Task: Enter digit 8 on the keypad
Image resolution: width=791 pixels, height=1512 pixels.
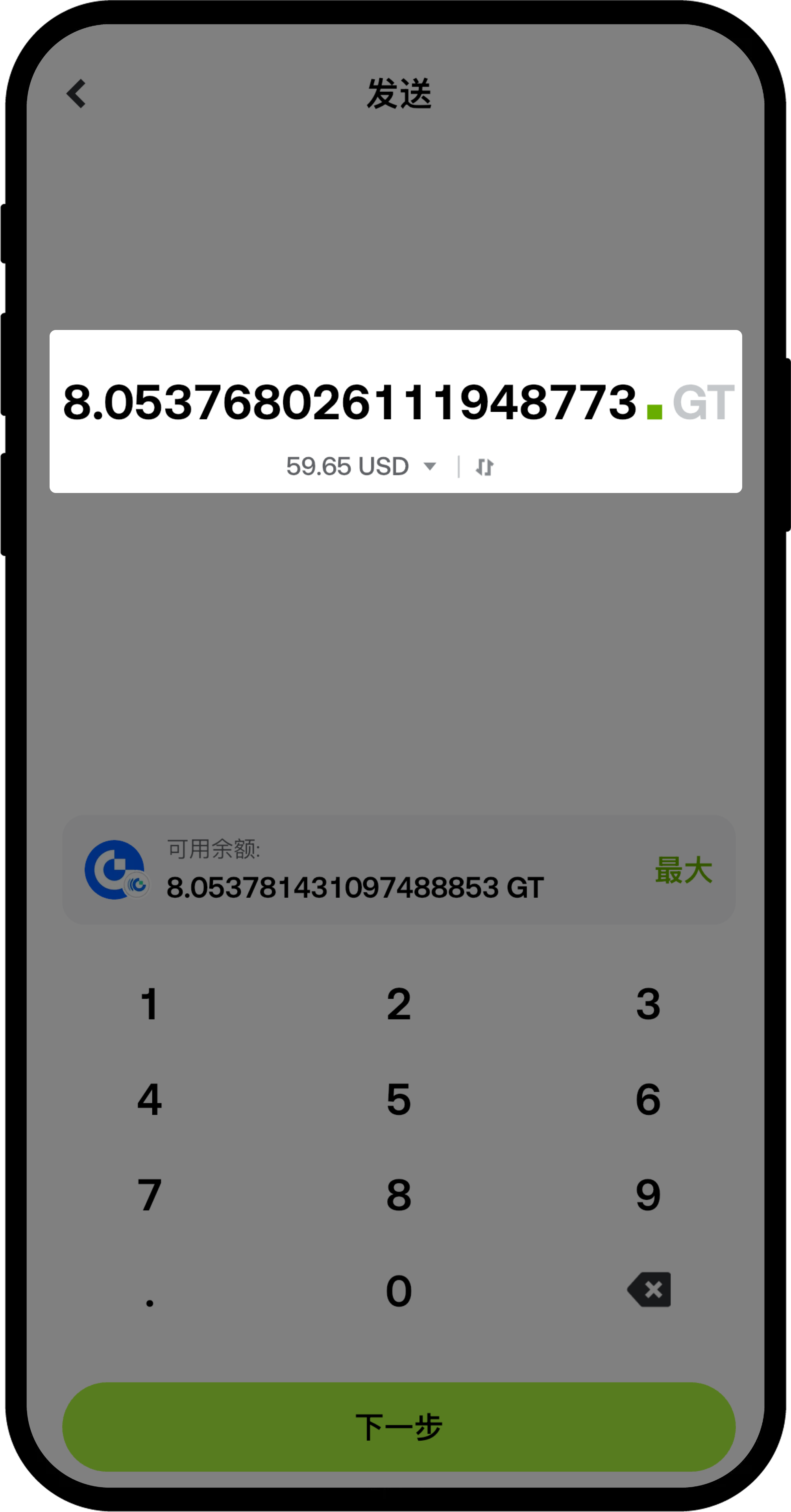Action: pyautogui.click(x=399, y=1195)
